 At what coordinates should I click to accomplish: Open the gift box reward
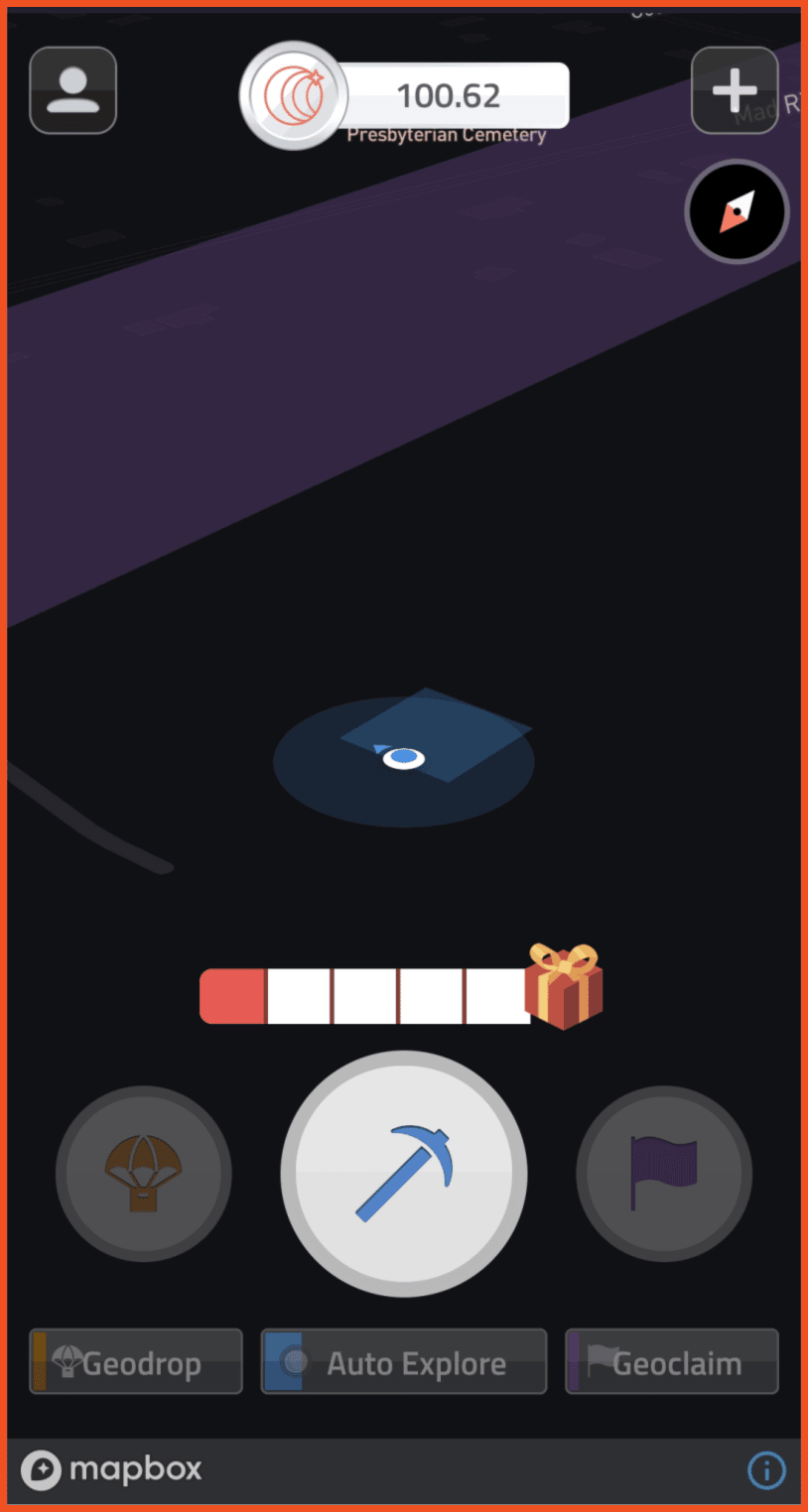[x=563, y=985]
